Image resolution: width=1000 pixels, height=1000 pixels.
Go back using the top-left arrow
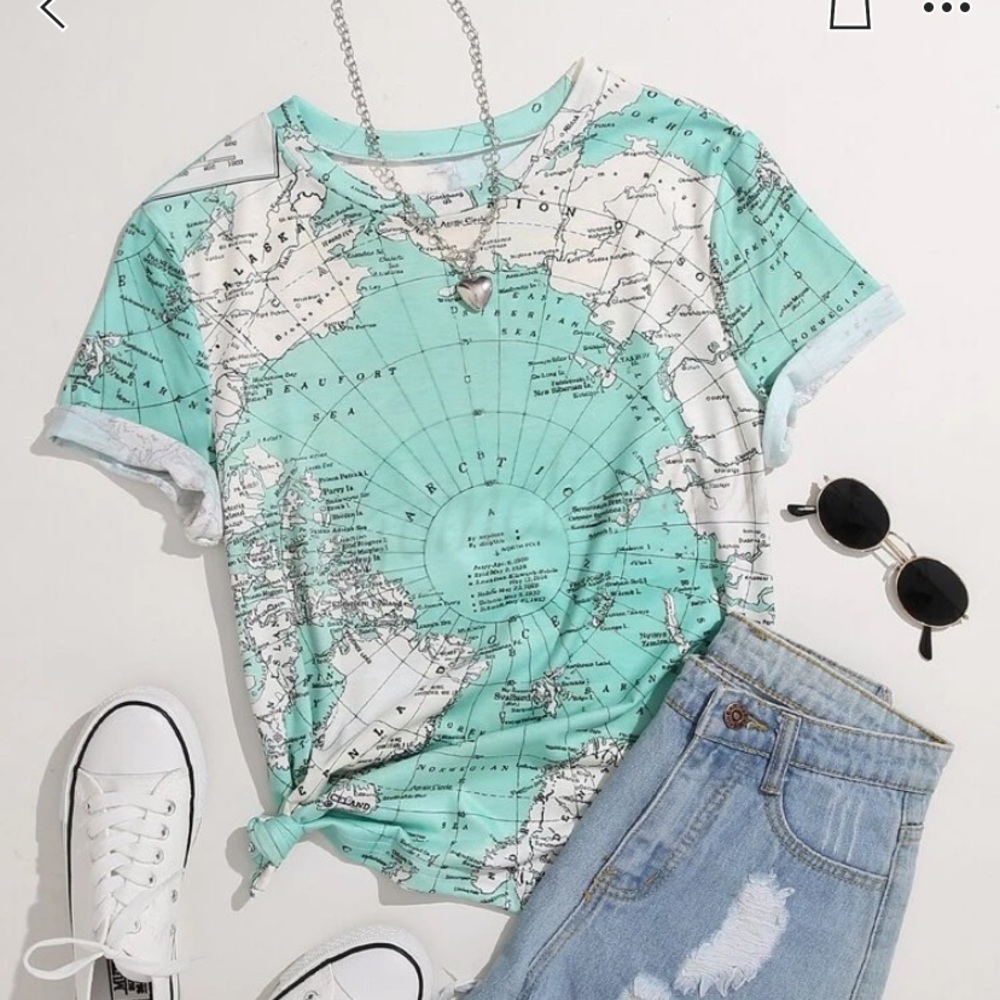(50, 10)
